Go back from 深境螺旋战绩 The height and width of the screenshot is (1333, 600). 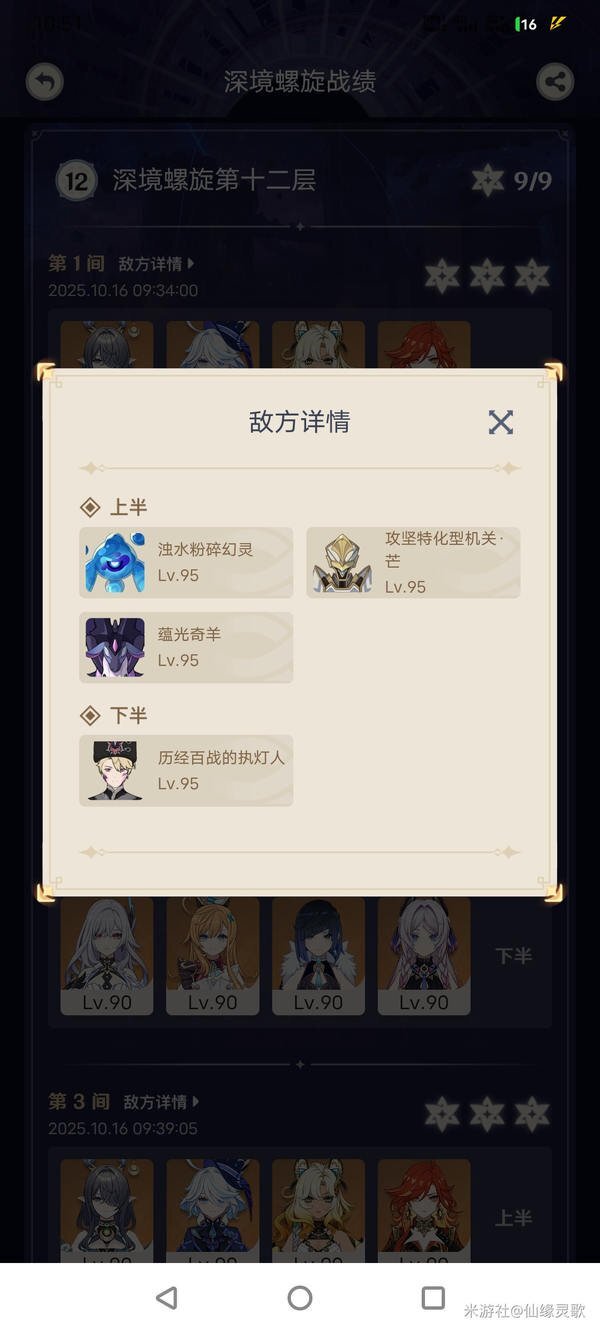point(44,81)
